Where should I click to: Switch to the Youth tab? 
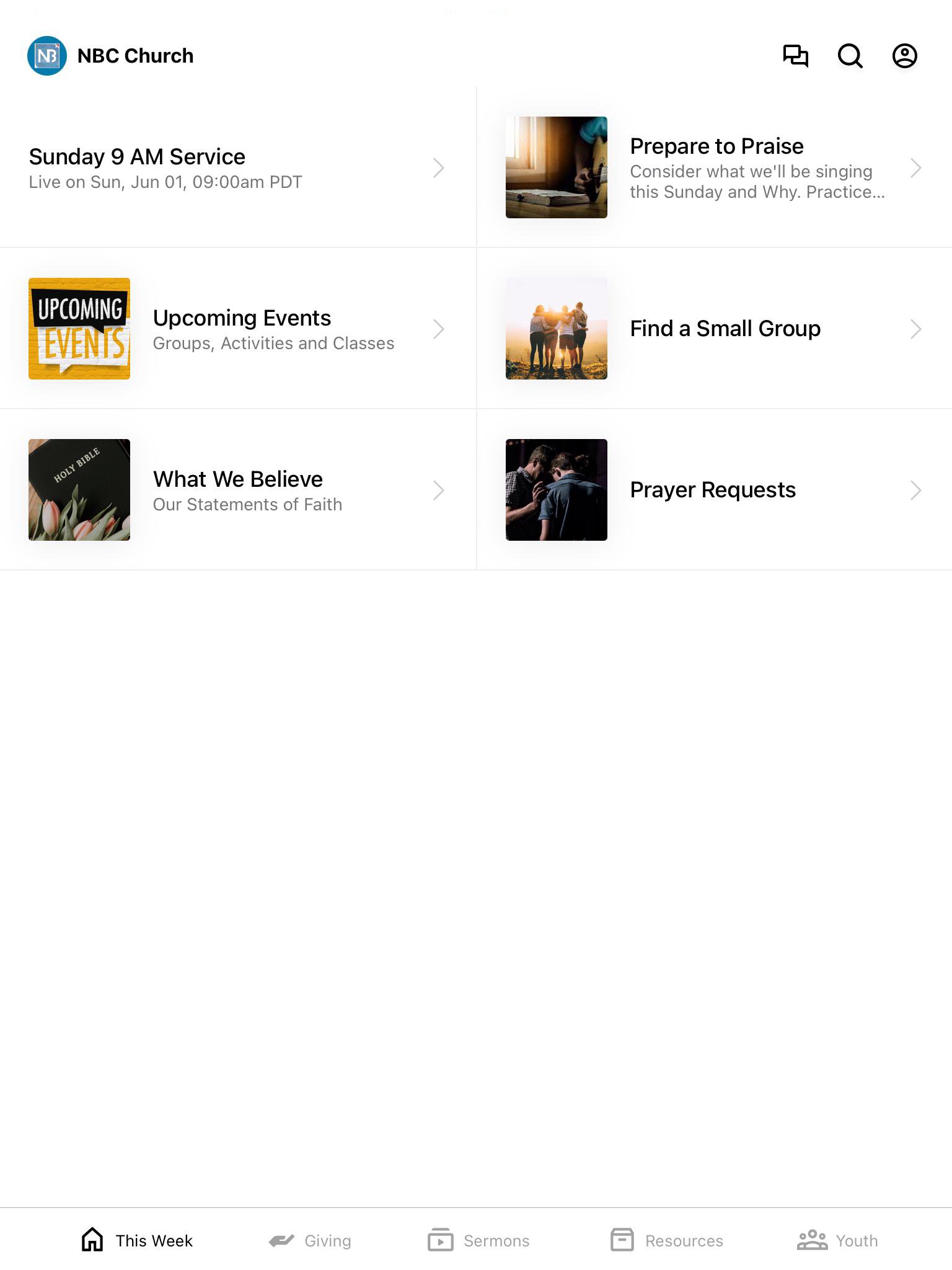click(837, 1240)
